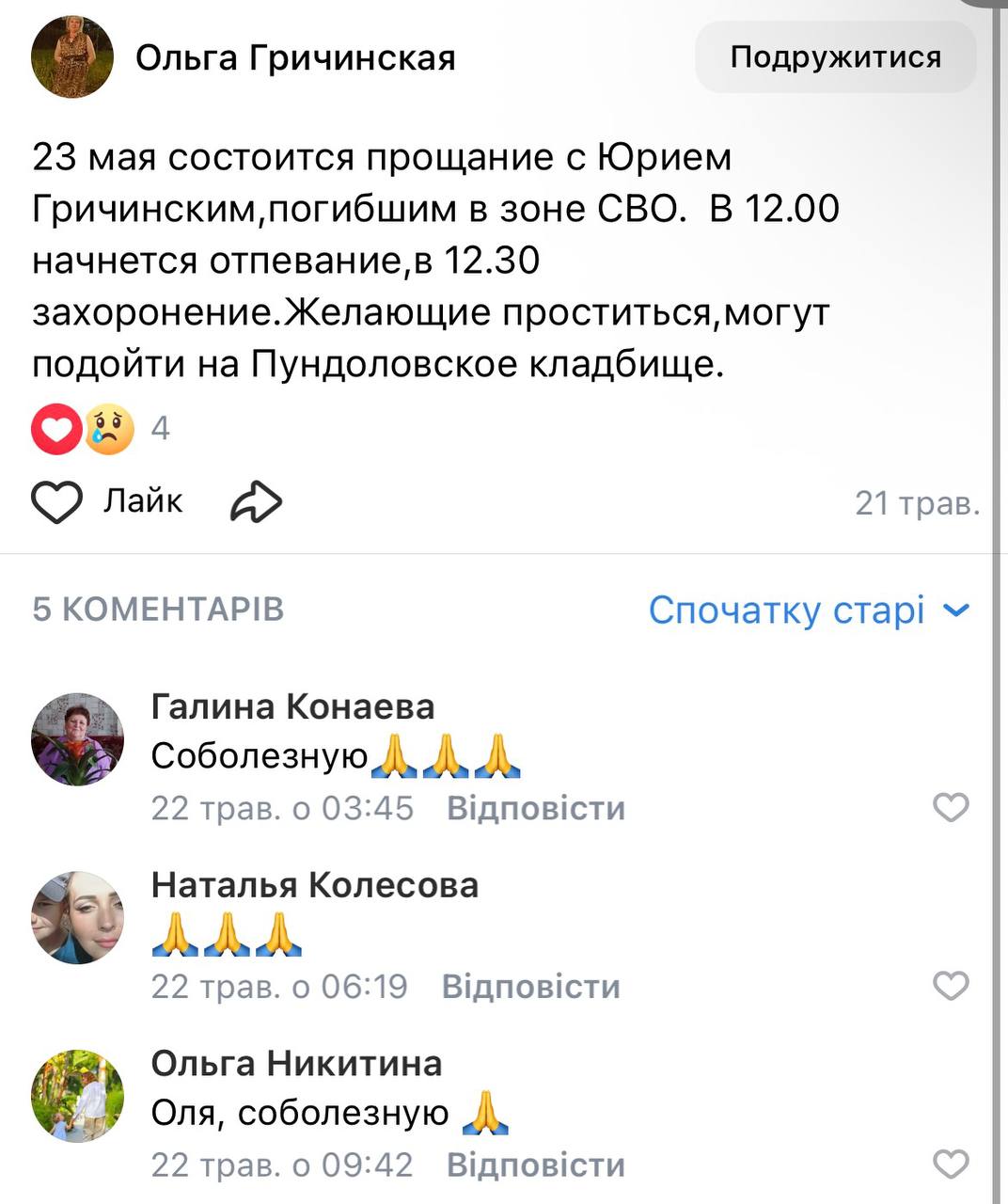Open Ольга Никитина's profile name
The height and width of the screenshot is (1204, 1008).
coord(296,1063)
